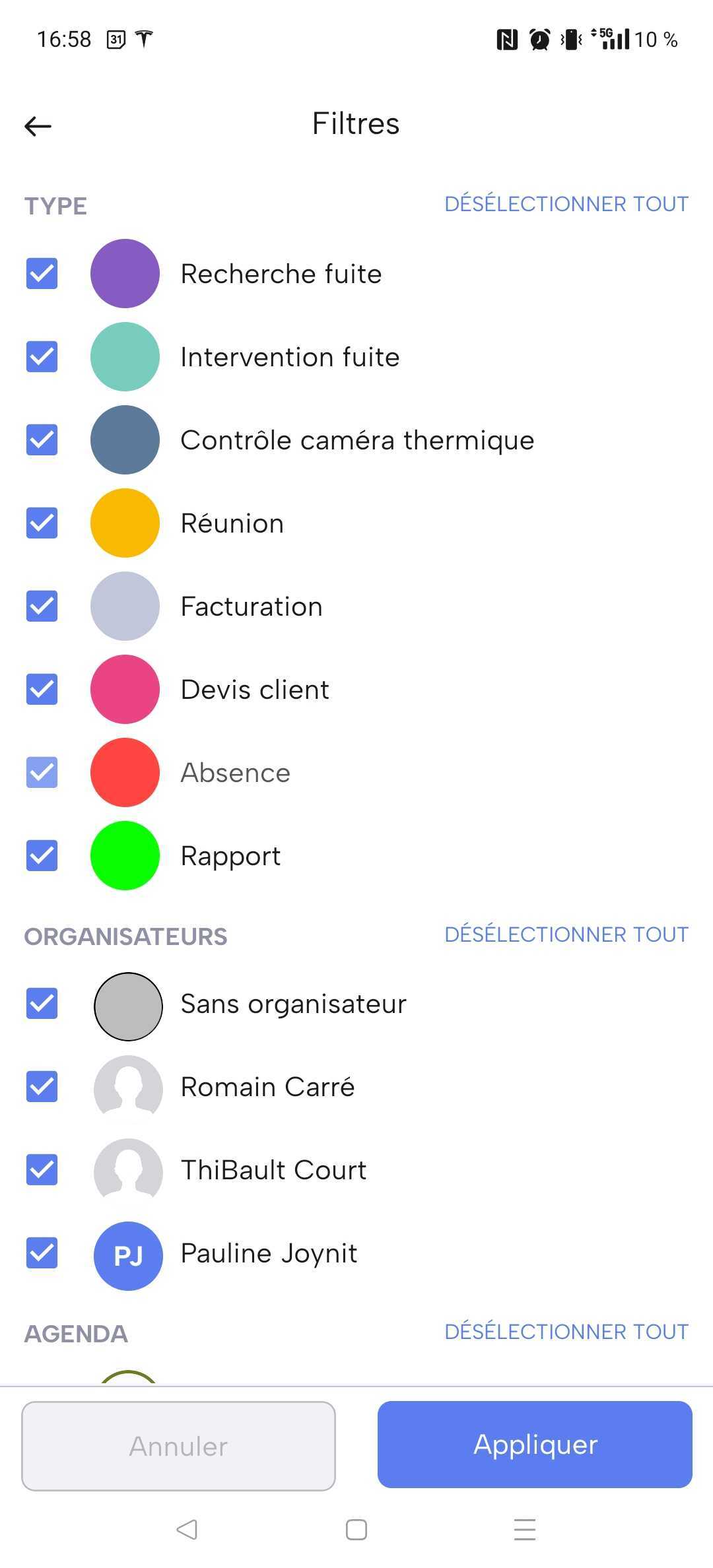Uncheck Devis client type
Image resolution: width=713 pixels, height=1568 pixels.
tap(42, 689)
